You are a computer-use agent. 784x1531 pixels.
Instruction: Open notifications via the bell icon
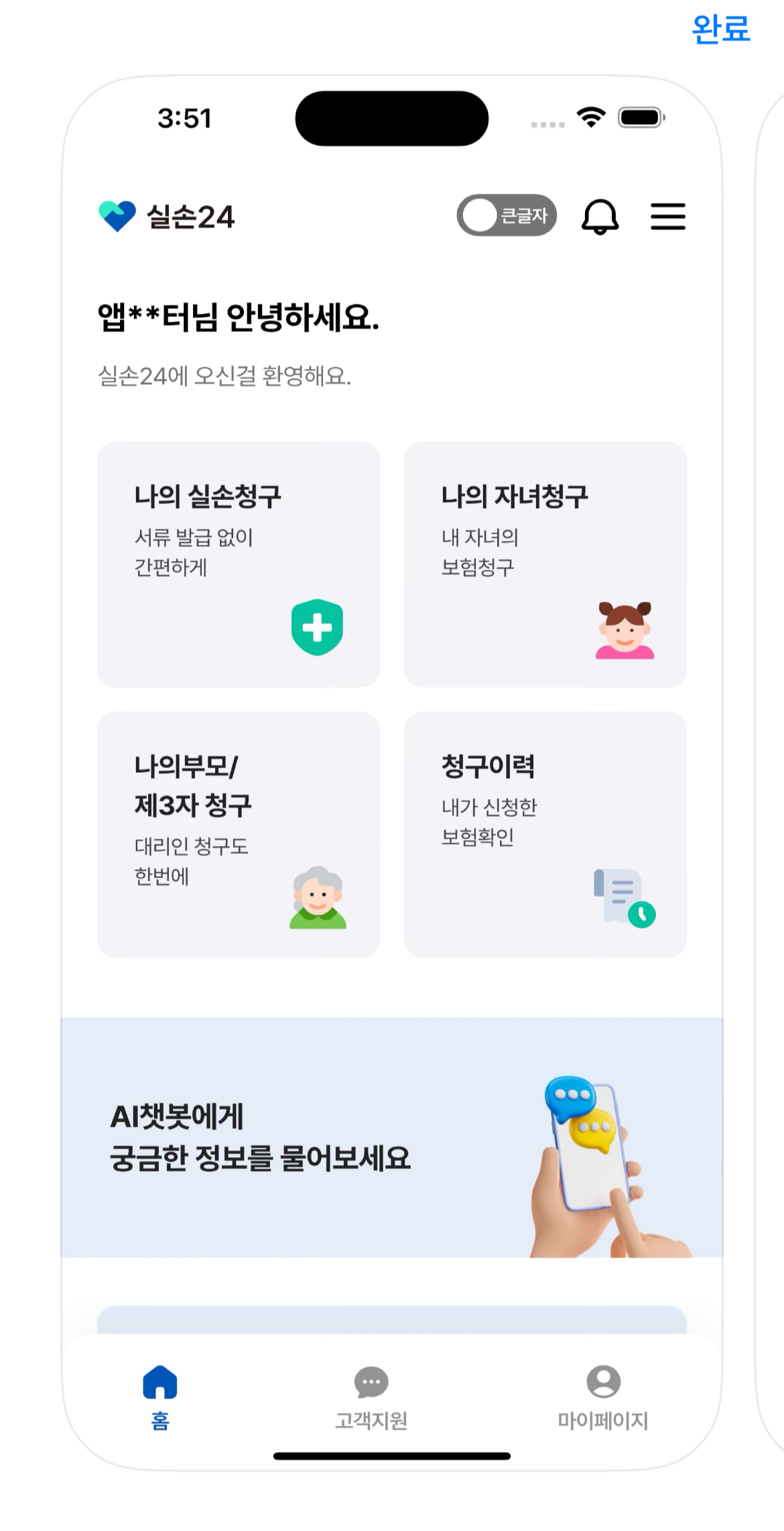tap(599, 216)
